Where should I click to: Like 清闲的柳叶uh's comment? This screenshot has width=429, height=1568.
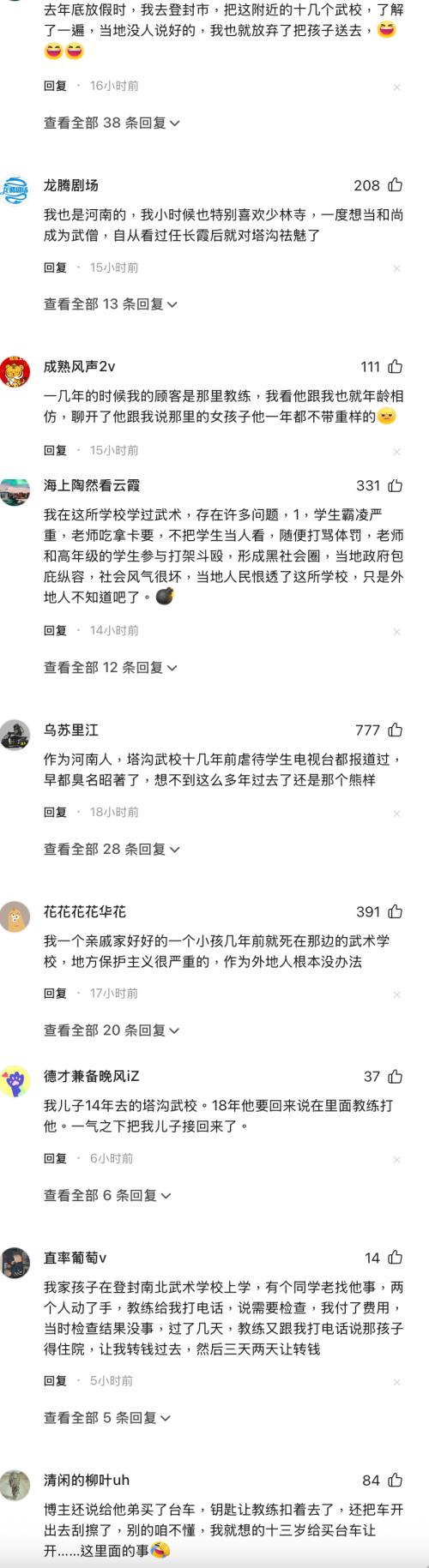(x=395, y=1480)
